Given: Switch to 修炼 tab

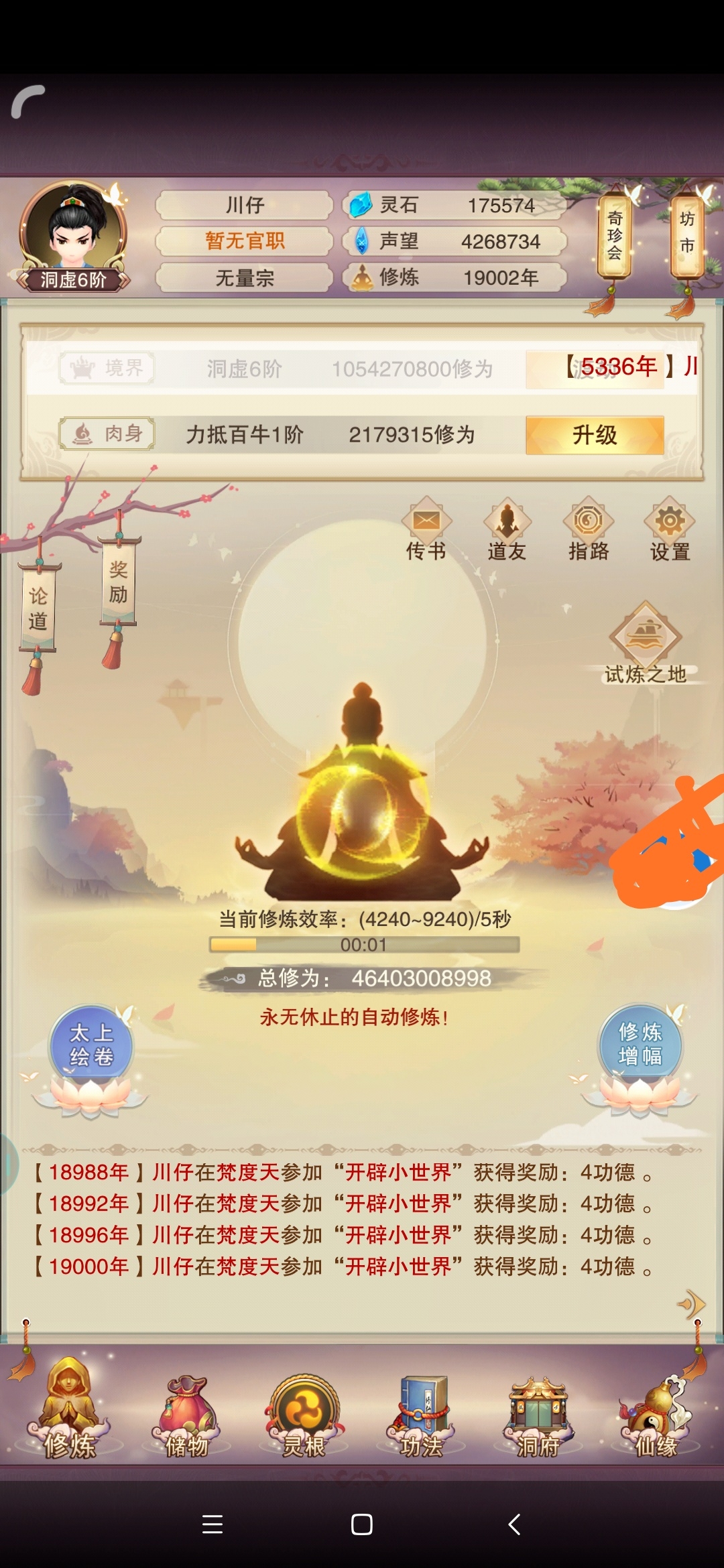Looking at the screenshot, I should coord(69,1411).
